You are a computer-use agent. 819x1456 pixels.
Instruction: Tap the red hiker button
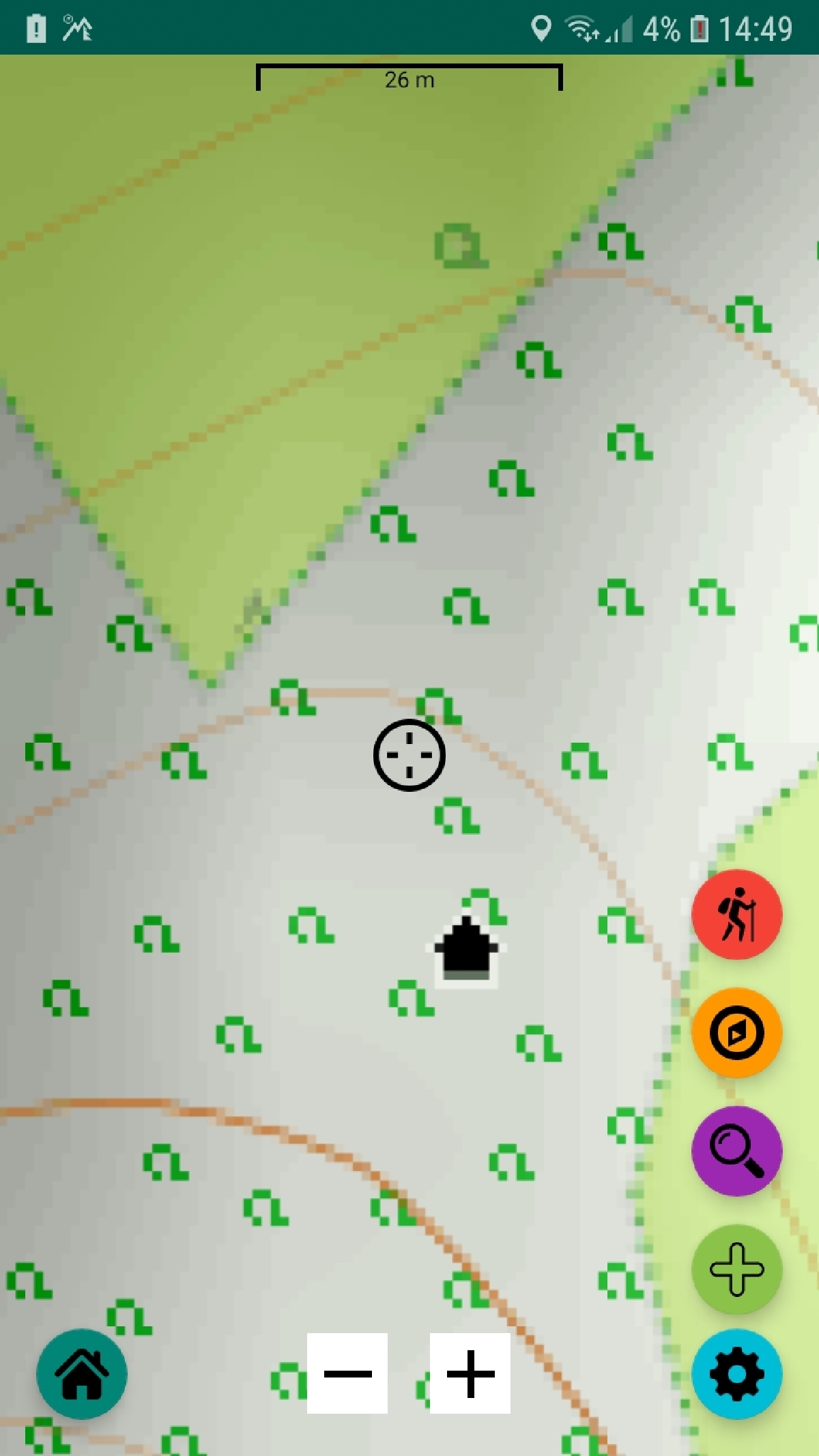click(x=736, y=914)
